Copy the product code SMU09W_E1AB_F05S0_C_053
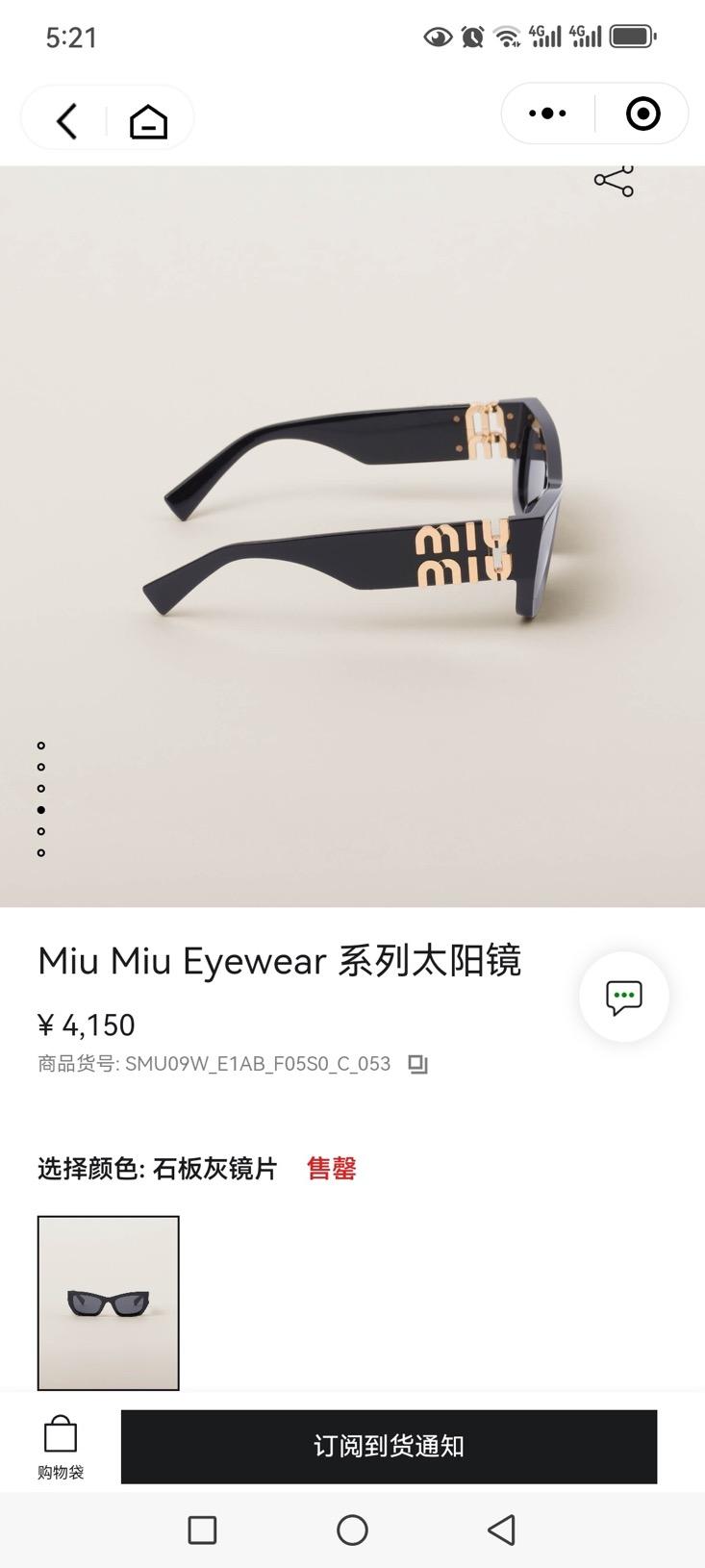 (417, 1064)
